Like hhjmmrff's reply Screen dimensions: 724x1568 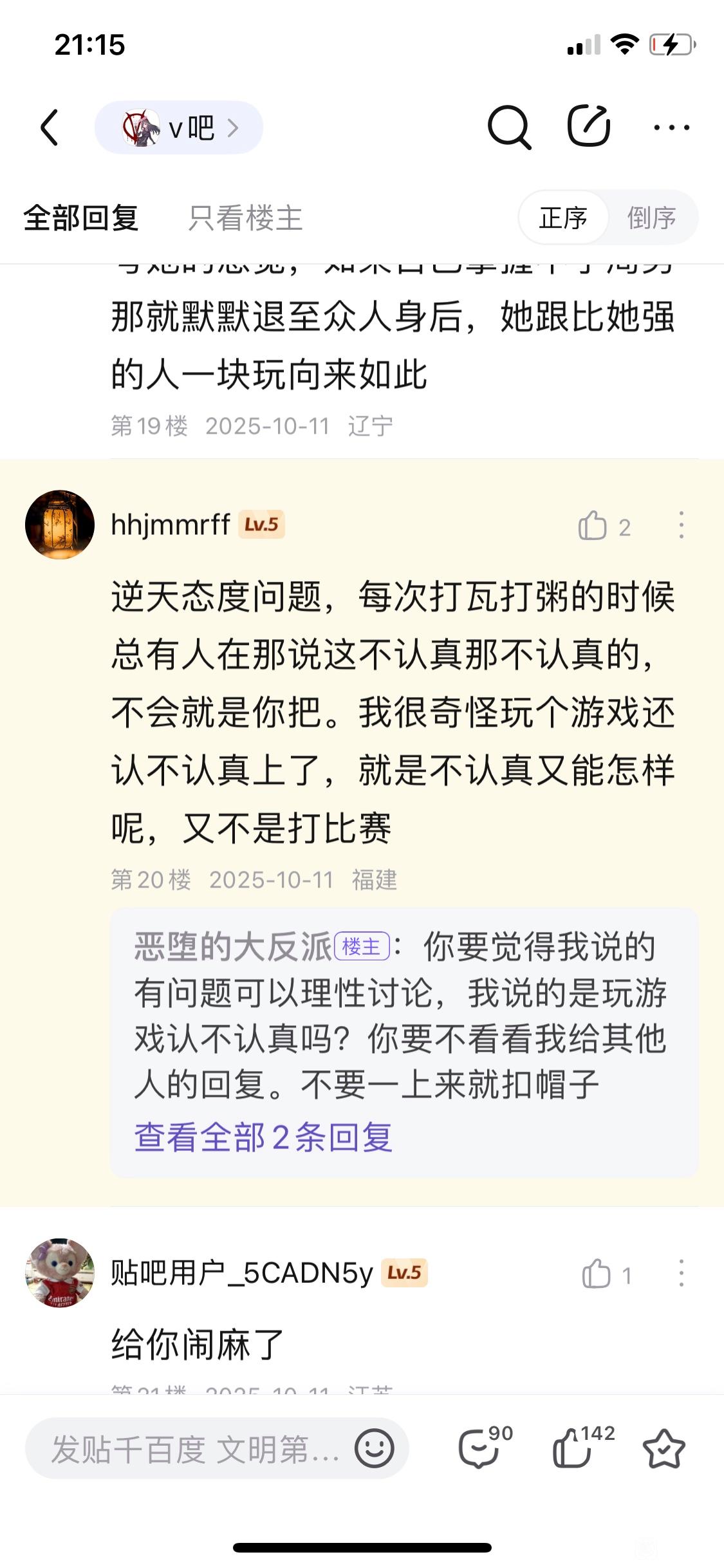point(604,527)
